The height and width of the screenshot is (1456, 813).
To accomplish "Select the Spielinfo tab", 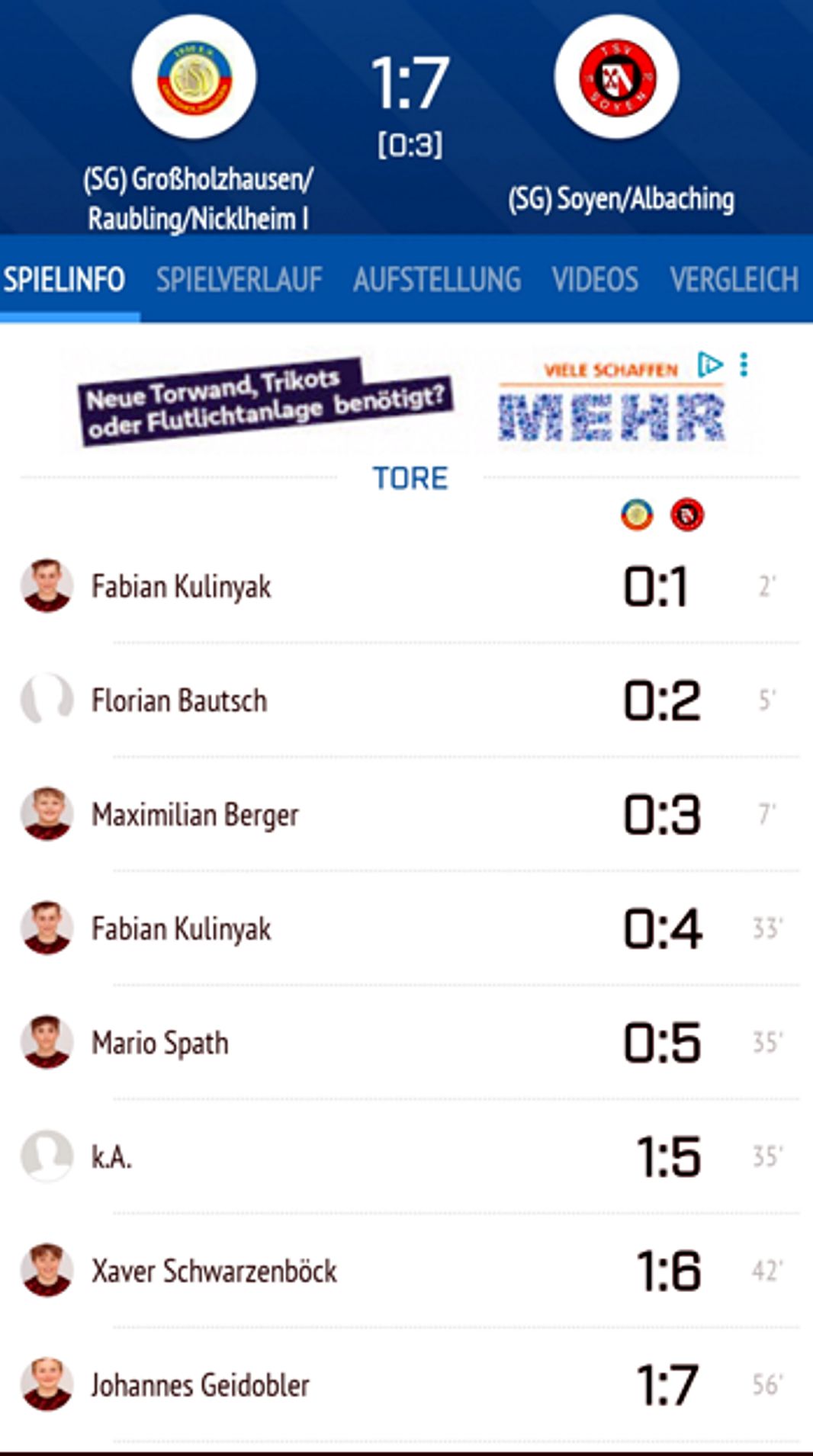I will (64, 279).
